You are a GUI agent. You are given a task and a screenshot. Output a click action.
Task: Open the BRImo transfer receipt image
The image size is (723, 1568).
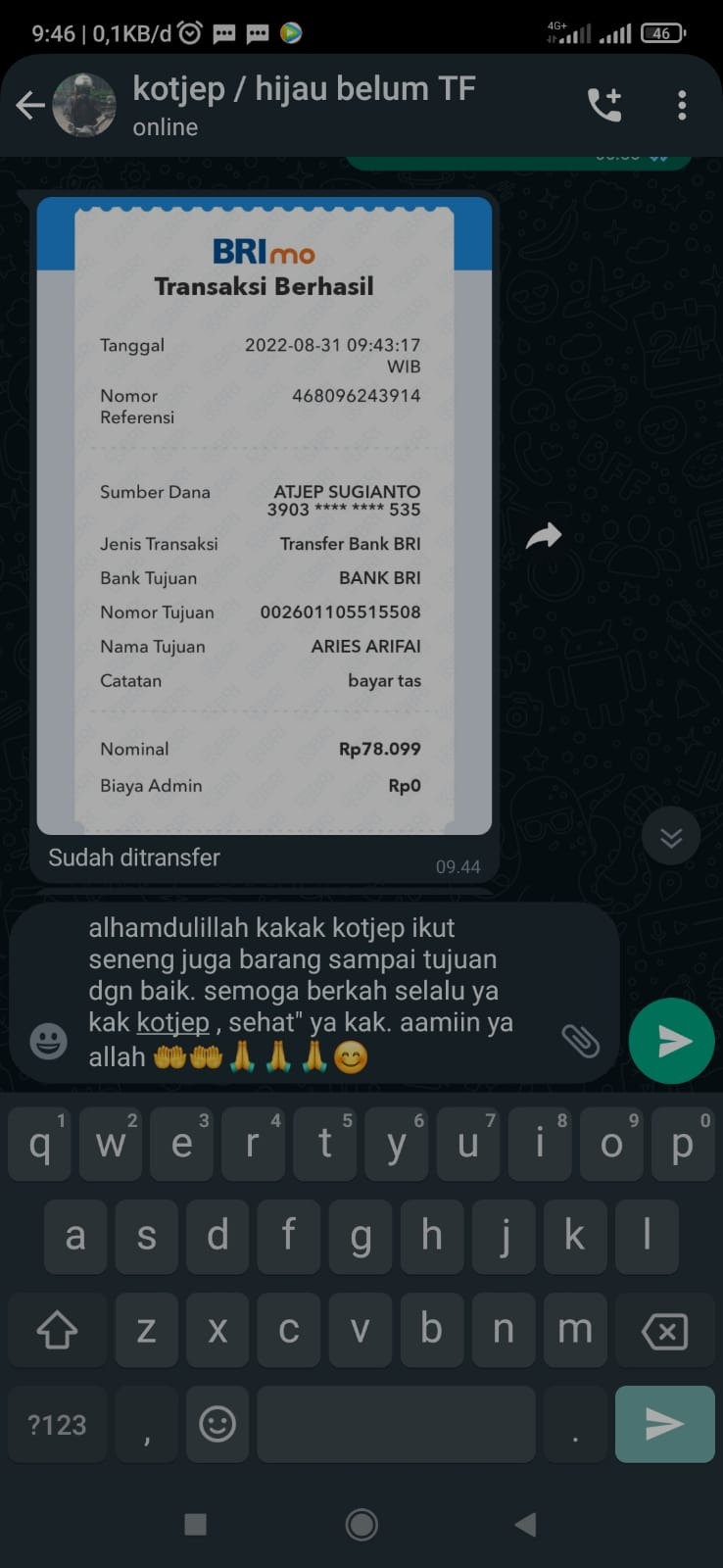click(264, 516)
